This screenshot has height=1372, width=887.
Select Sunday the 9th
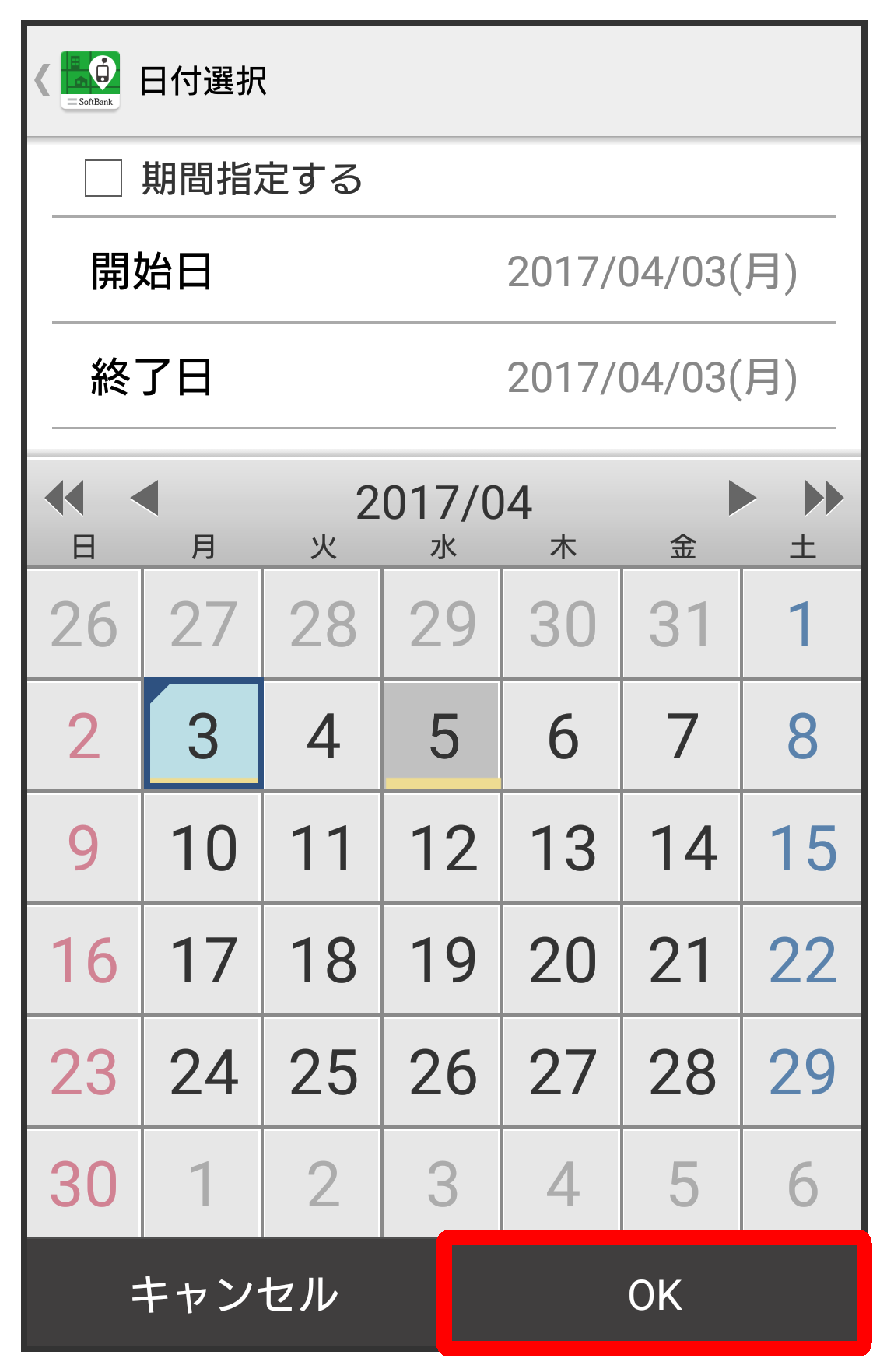point(84,848)
